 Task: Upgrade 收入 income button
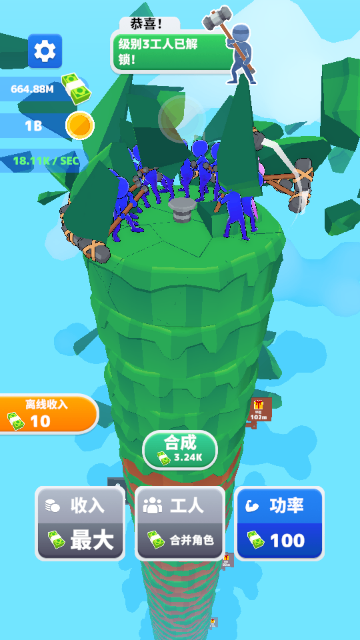tap(80, 524)
